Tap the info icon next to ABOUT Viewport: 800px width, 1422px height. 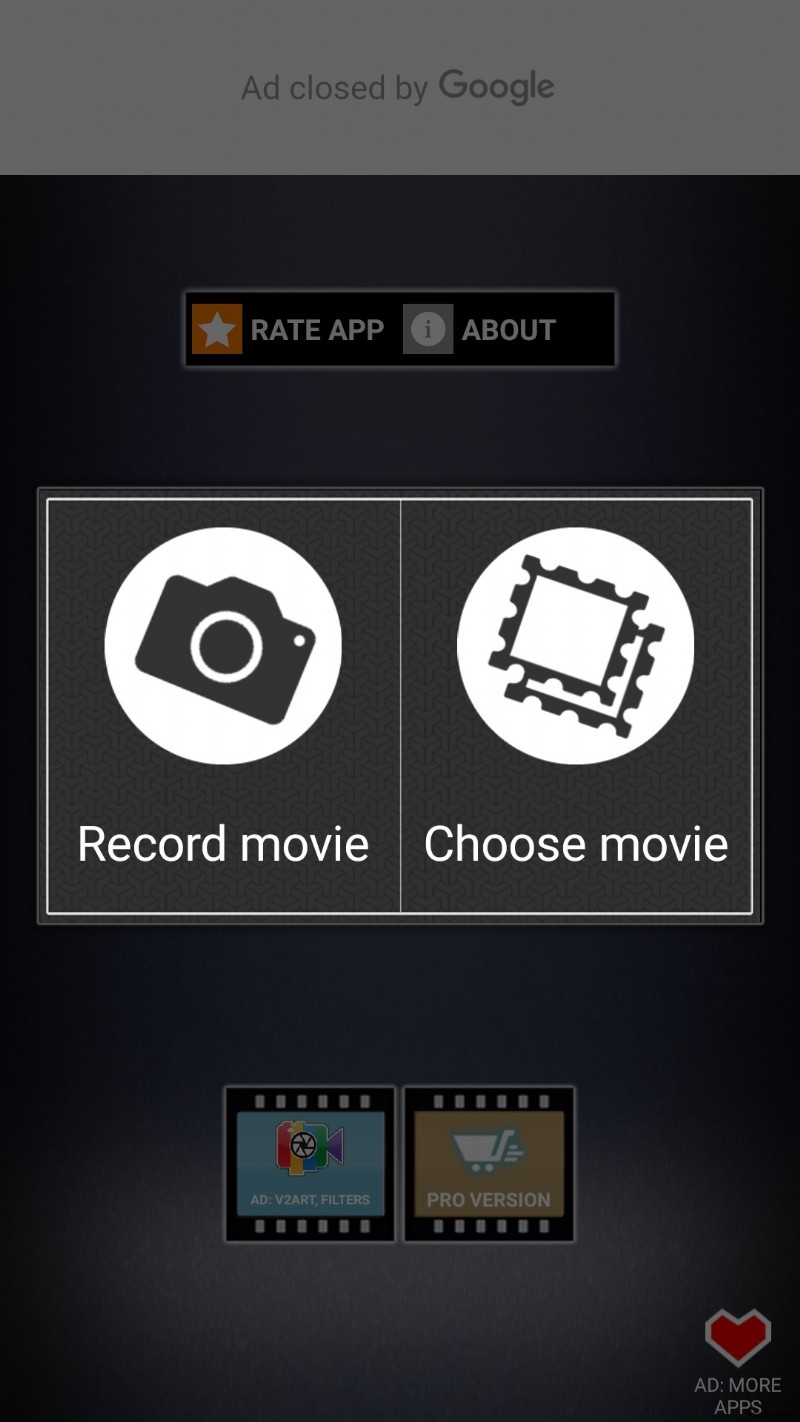pyautogui.click(x=427, y=328)
